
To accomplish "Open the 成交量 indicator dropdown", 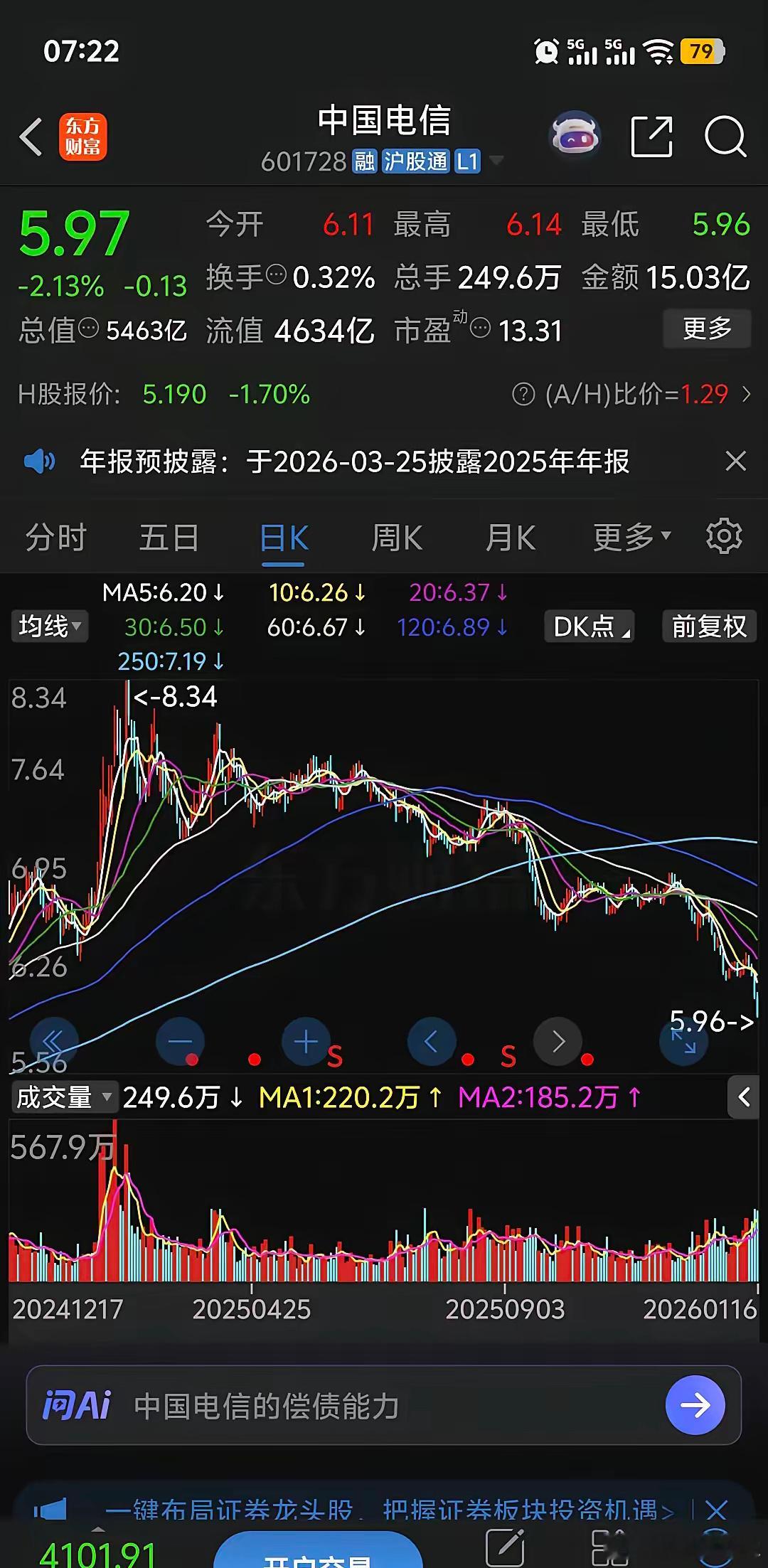I will tap(64, 1097).
